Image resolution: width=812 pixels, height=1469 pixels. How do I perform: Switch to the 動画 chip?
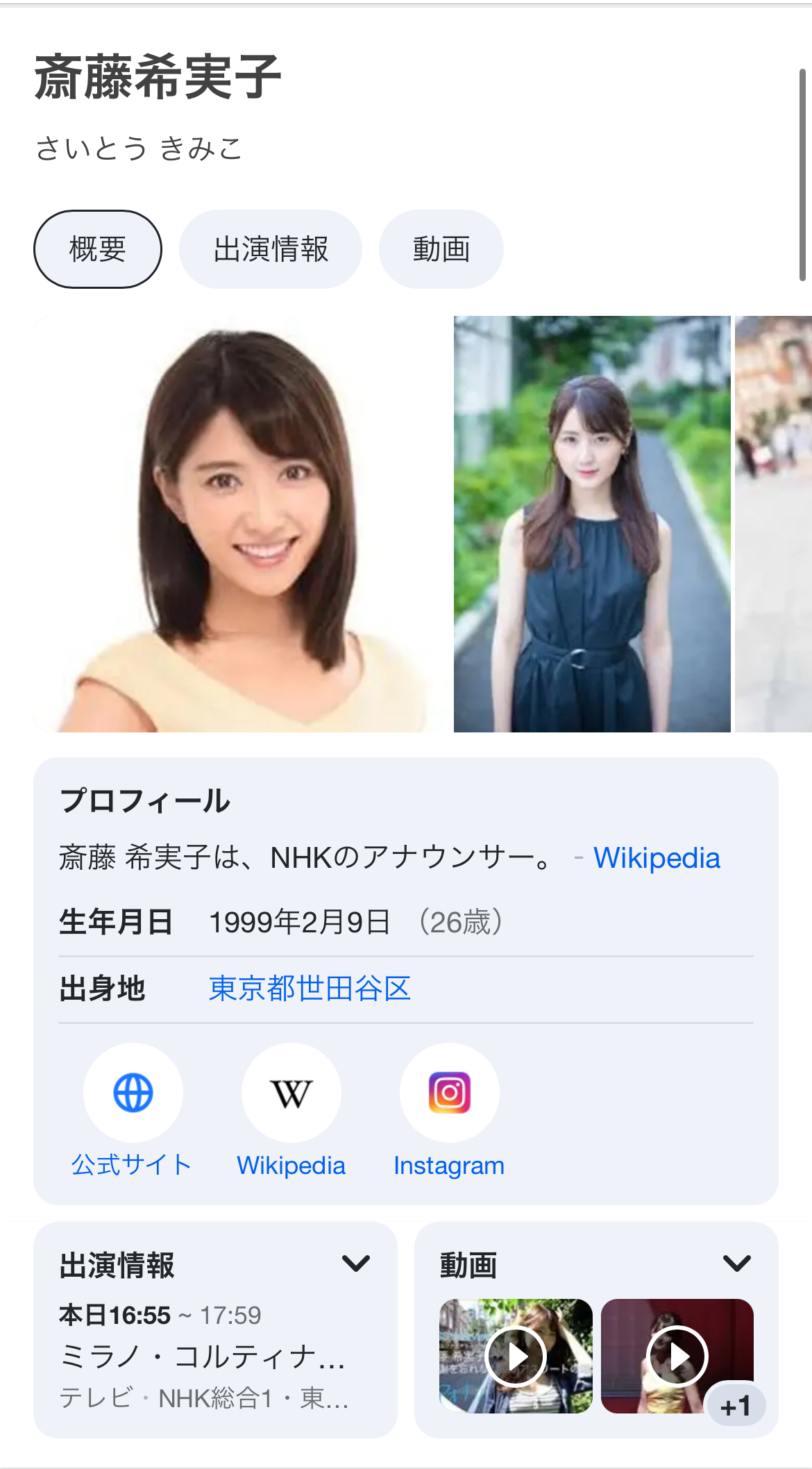tap(441, 249)
